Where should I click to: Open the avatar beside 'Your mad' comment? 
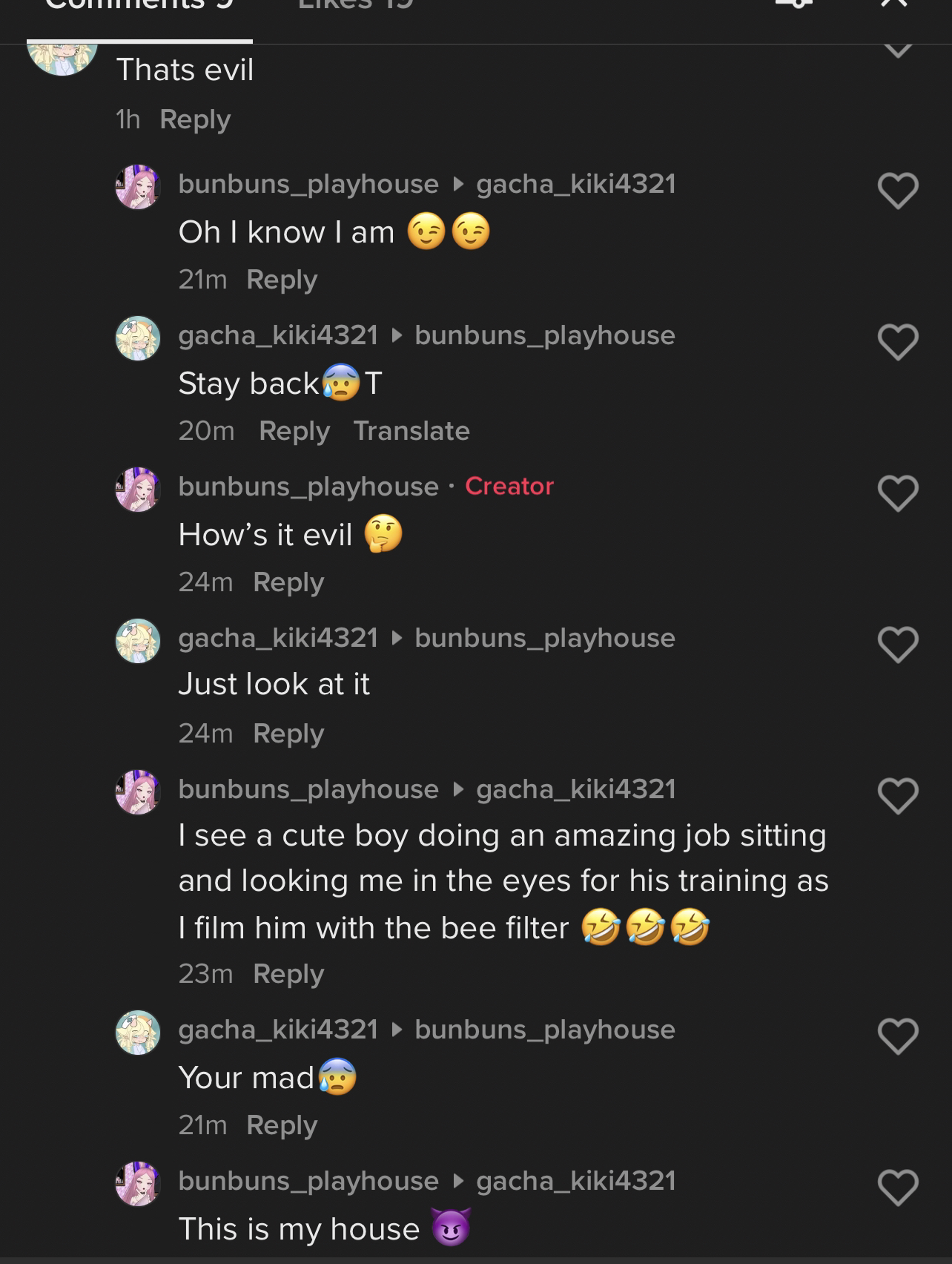[138, 1033]
